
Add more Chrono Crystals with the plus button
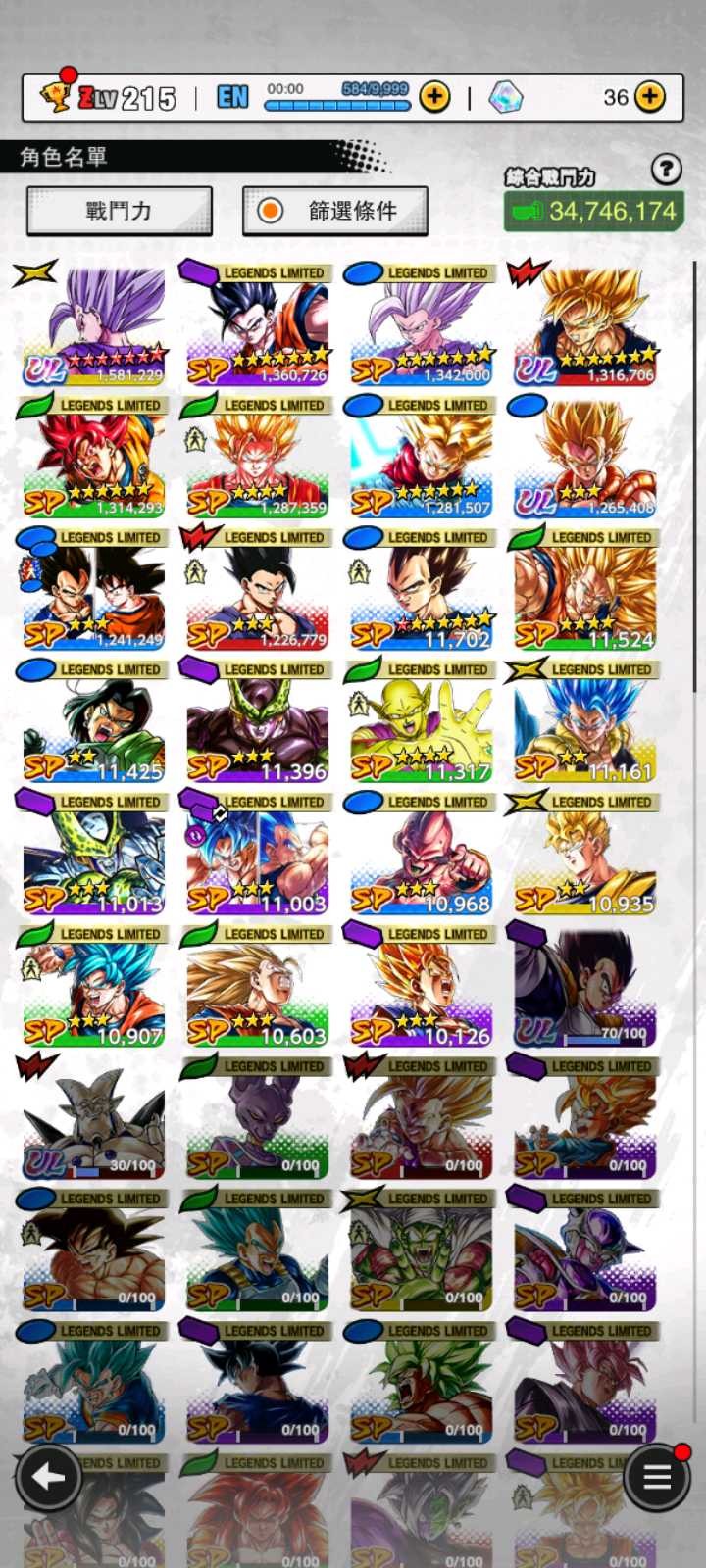point(650,97)
